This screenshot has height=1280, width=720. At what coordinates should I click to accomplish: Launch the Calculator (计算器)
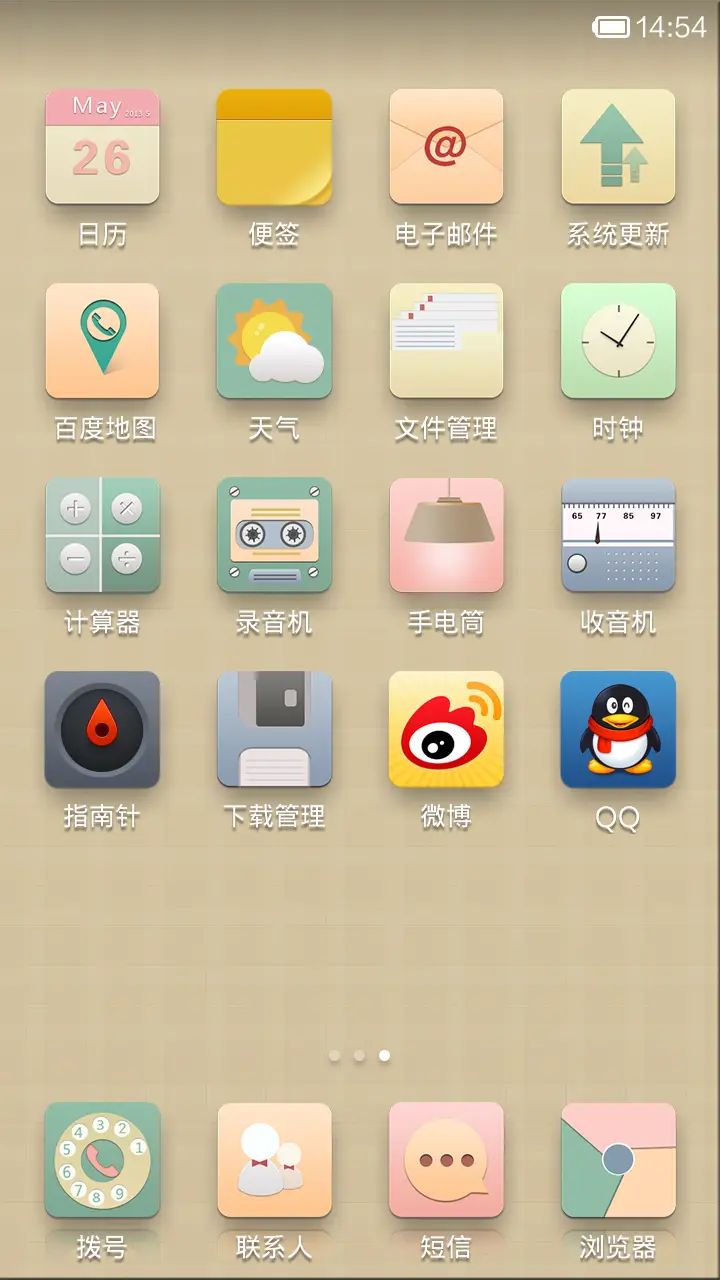click(102, 534)
